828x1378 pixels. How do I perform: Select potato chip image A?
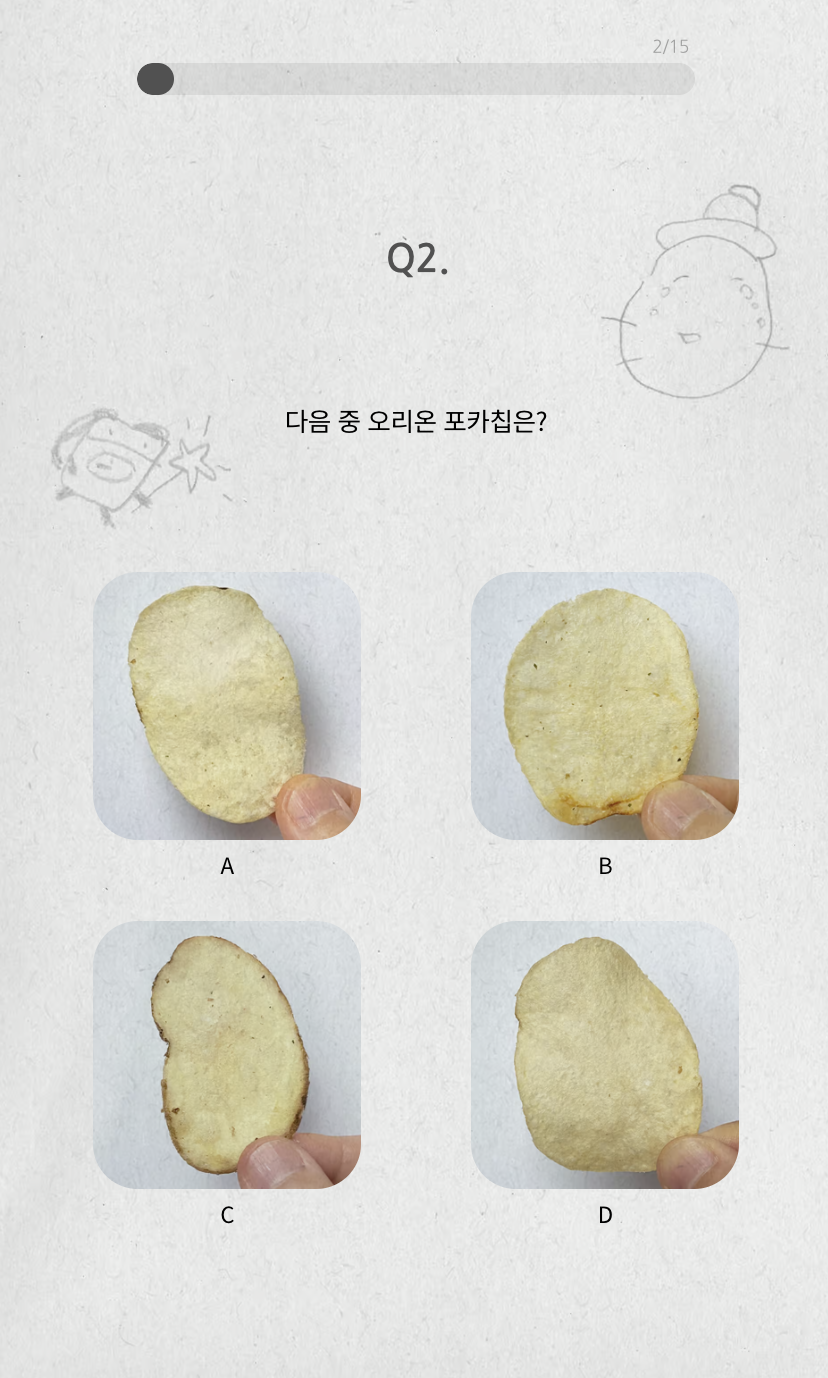[x=227, y=705]
